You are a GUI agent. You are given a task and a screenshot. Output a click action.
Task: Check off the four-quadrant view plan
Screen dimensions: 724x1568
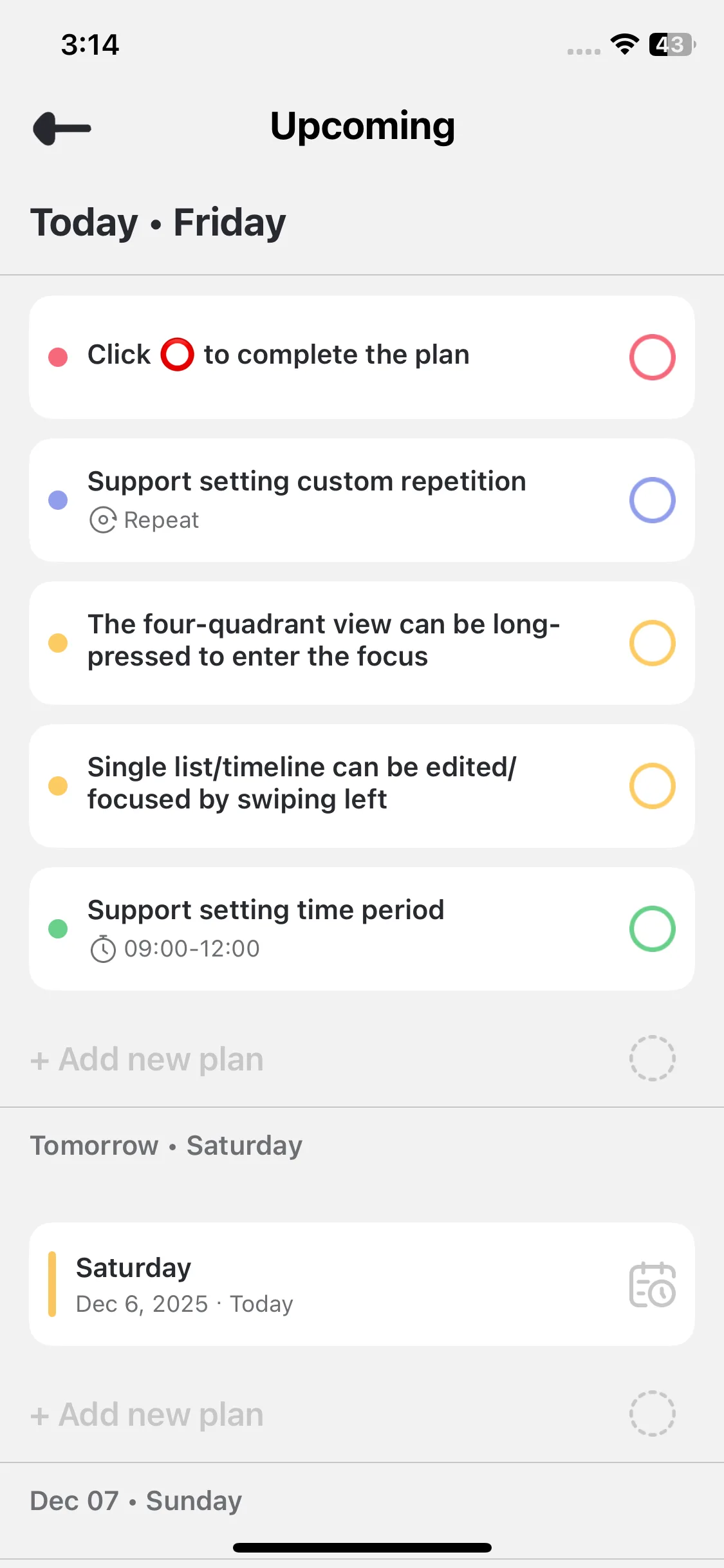click(652, 643)
